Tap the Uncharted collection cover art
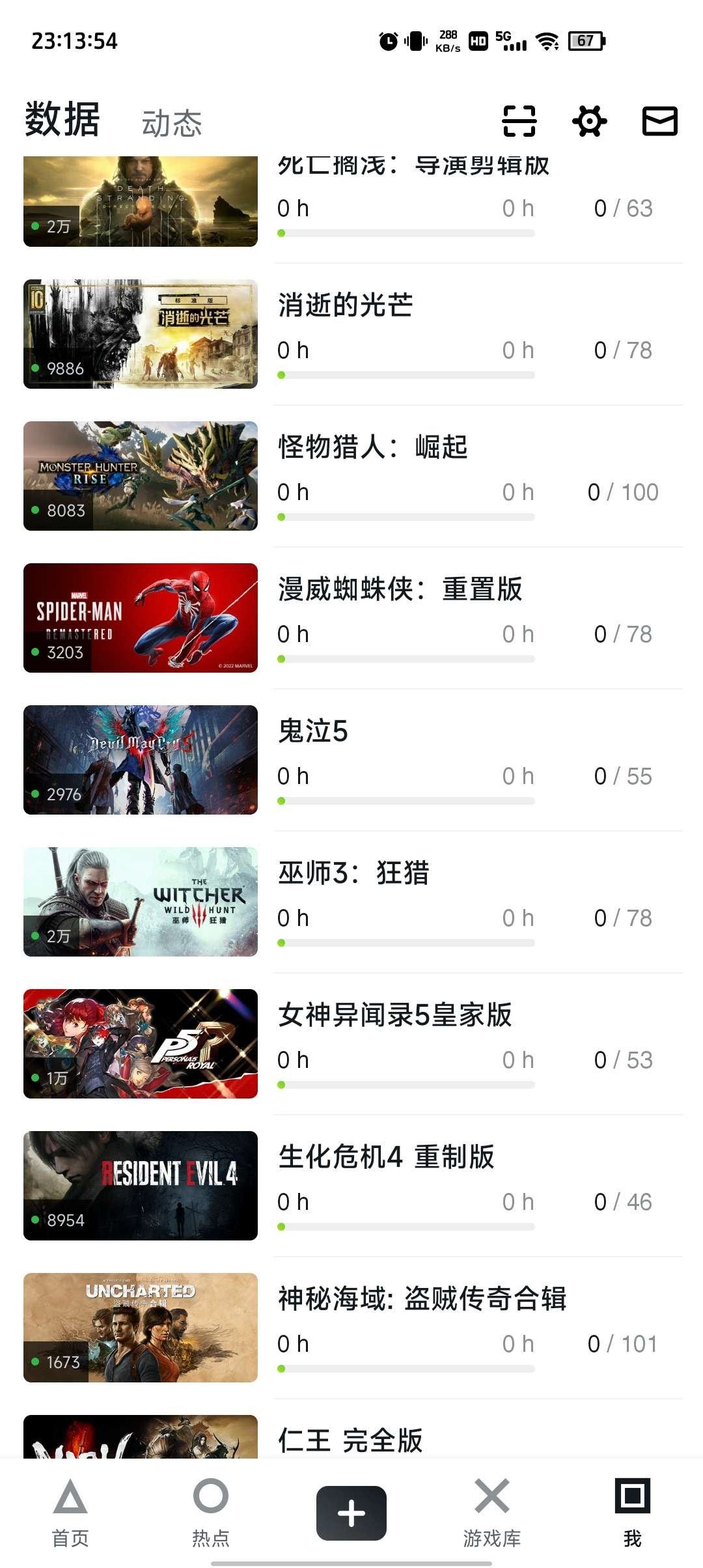 click(141, 1325)
